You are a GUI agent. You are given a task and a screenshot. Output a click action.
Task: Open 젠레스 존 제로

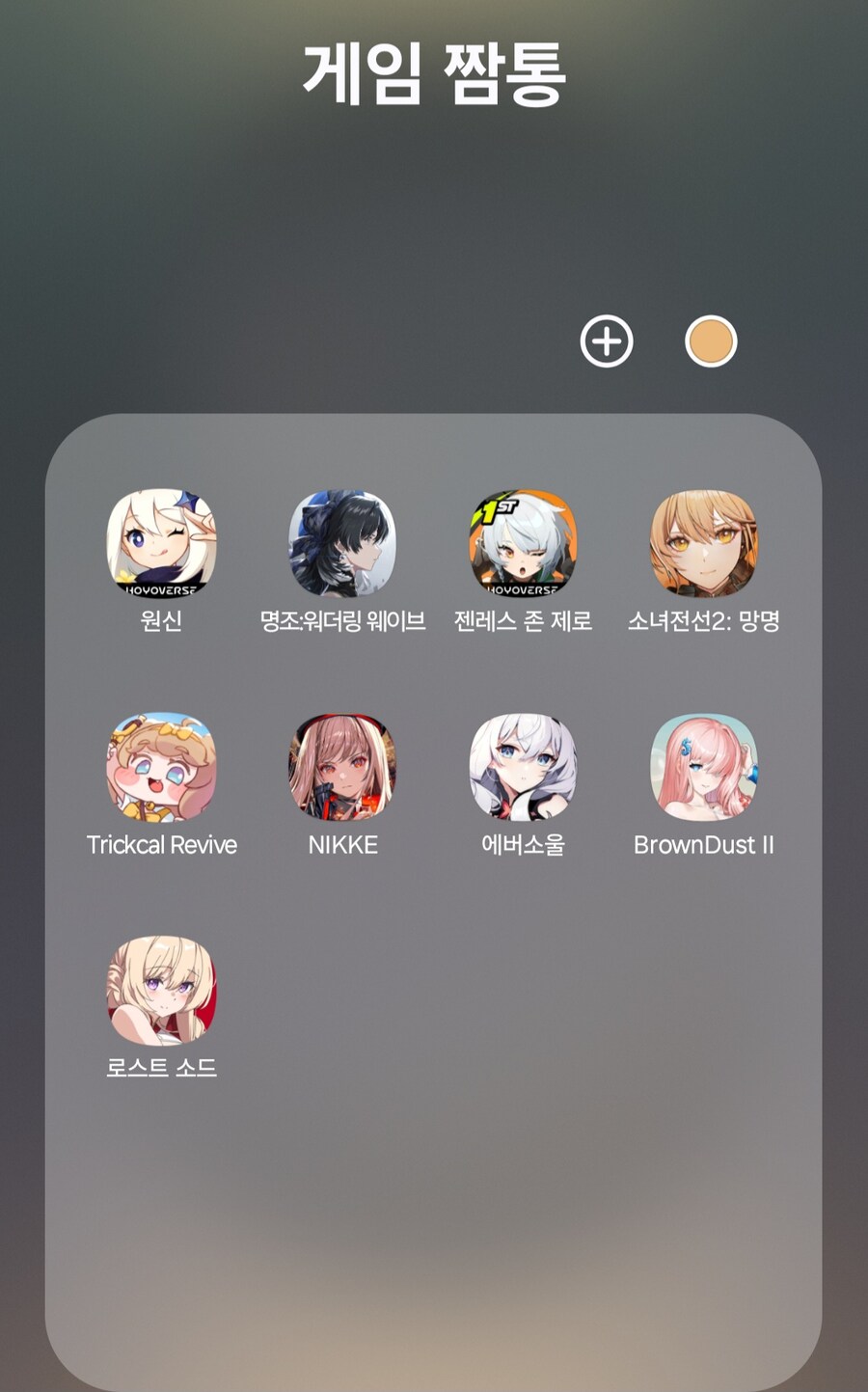click(523, 543)
